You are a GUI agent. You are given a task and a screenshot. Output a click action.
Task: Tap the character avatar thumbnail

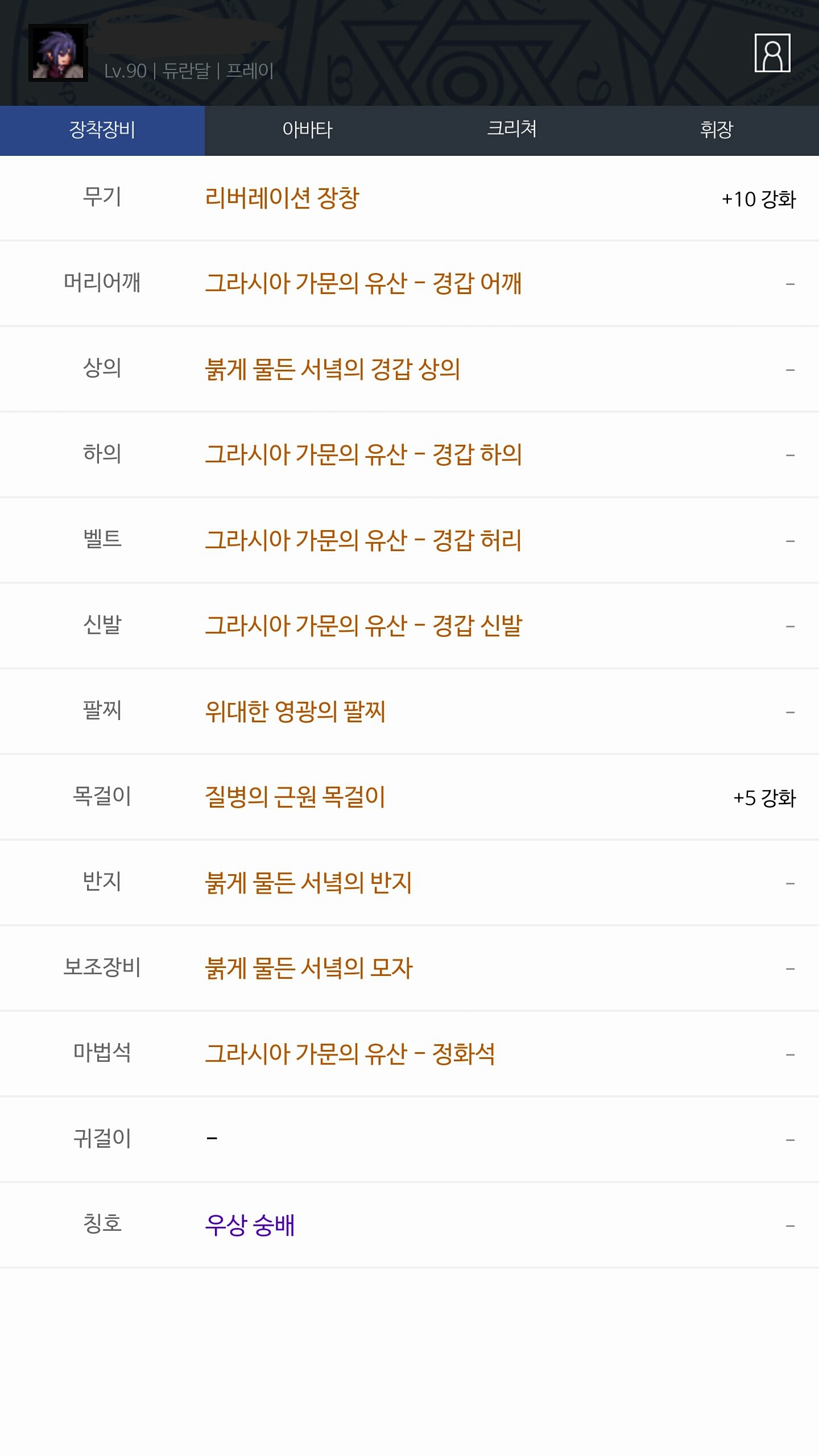coord(58,53)
